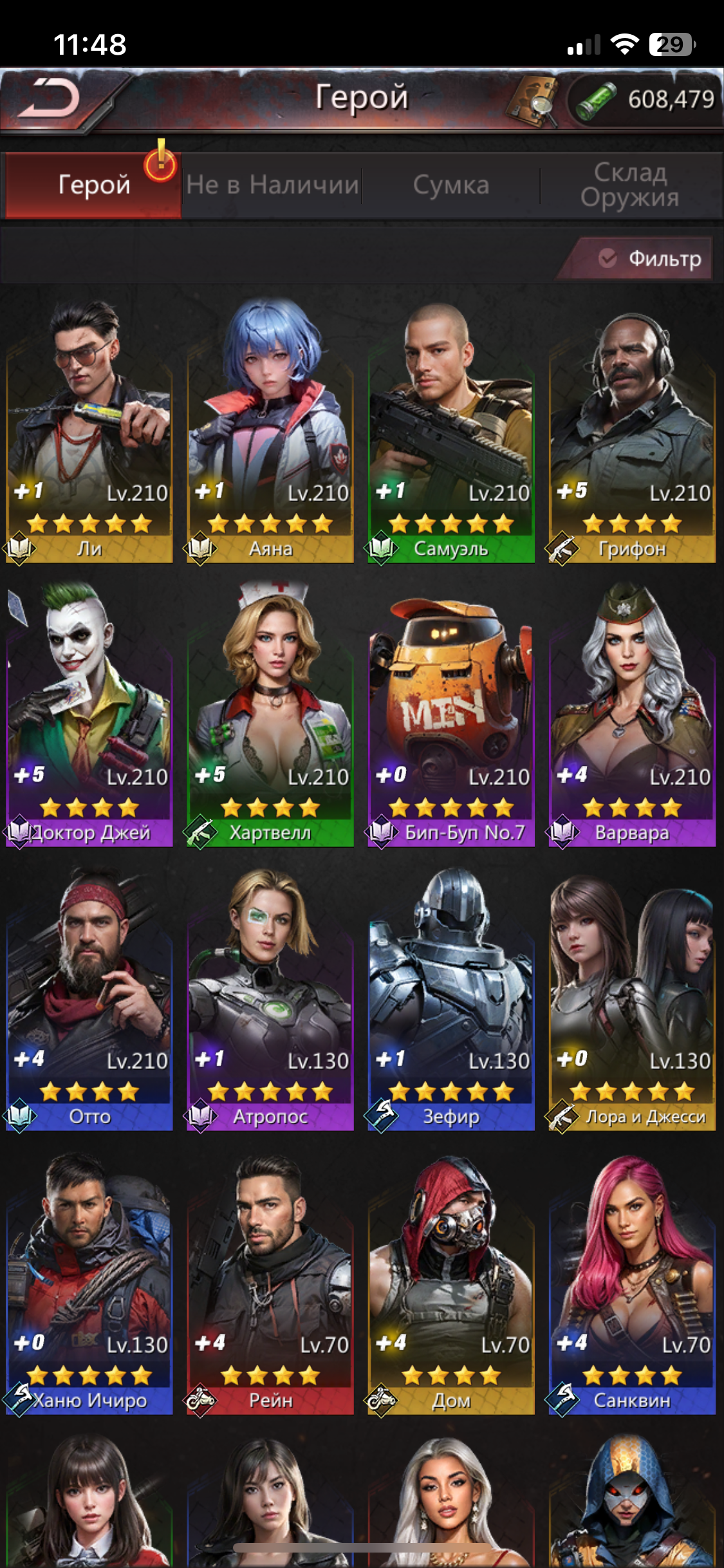Open Доктор Джей hero card

[x=89, y=714]
